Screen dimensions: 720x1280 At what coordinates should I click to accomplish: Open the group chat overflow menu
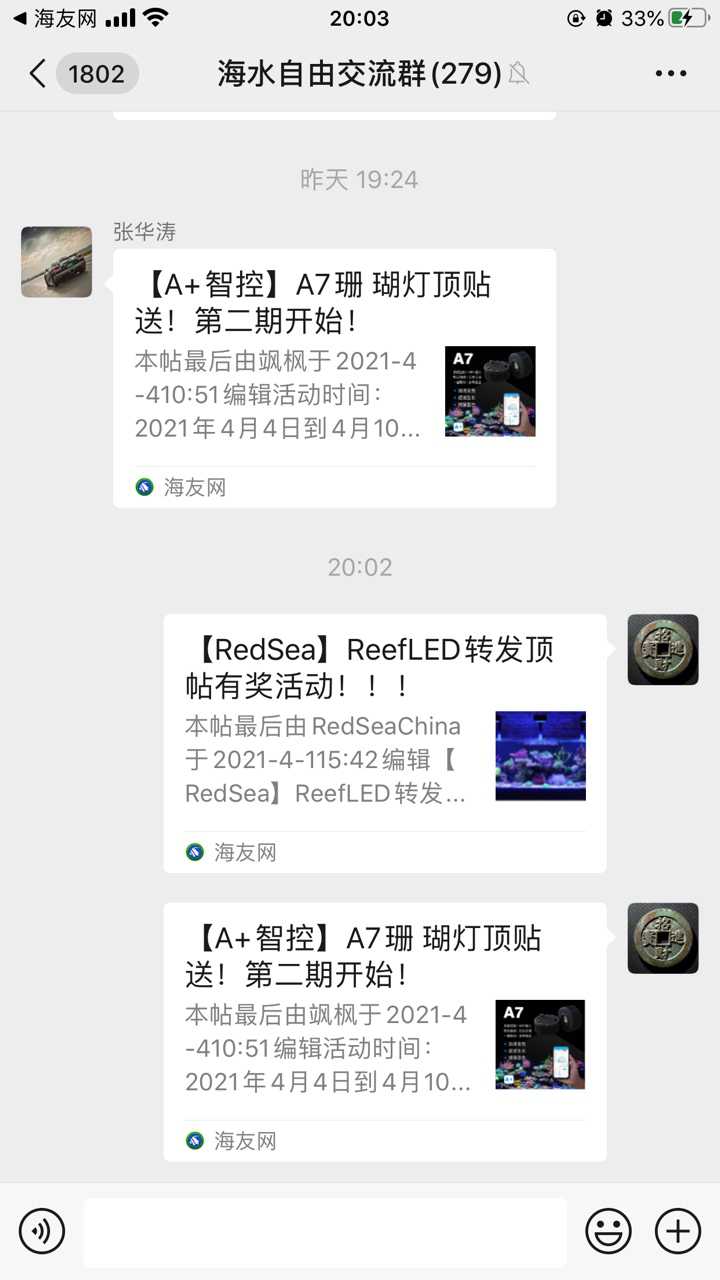coord(671,73)
